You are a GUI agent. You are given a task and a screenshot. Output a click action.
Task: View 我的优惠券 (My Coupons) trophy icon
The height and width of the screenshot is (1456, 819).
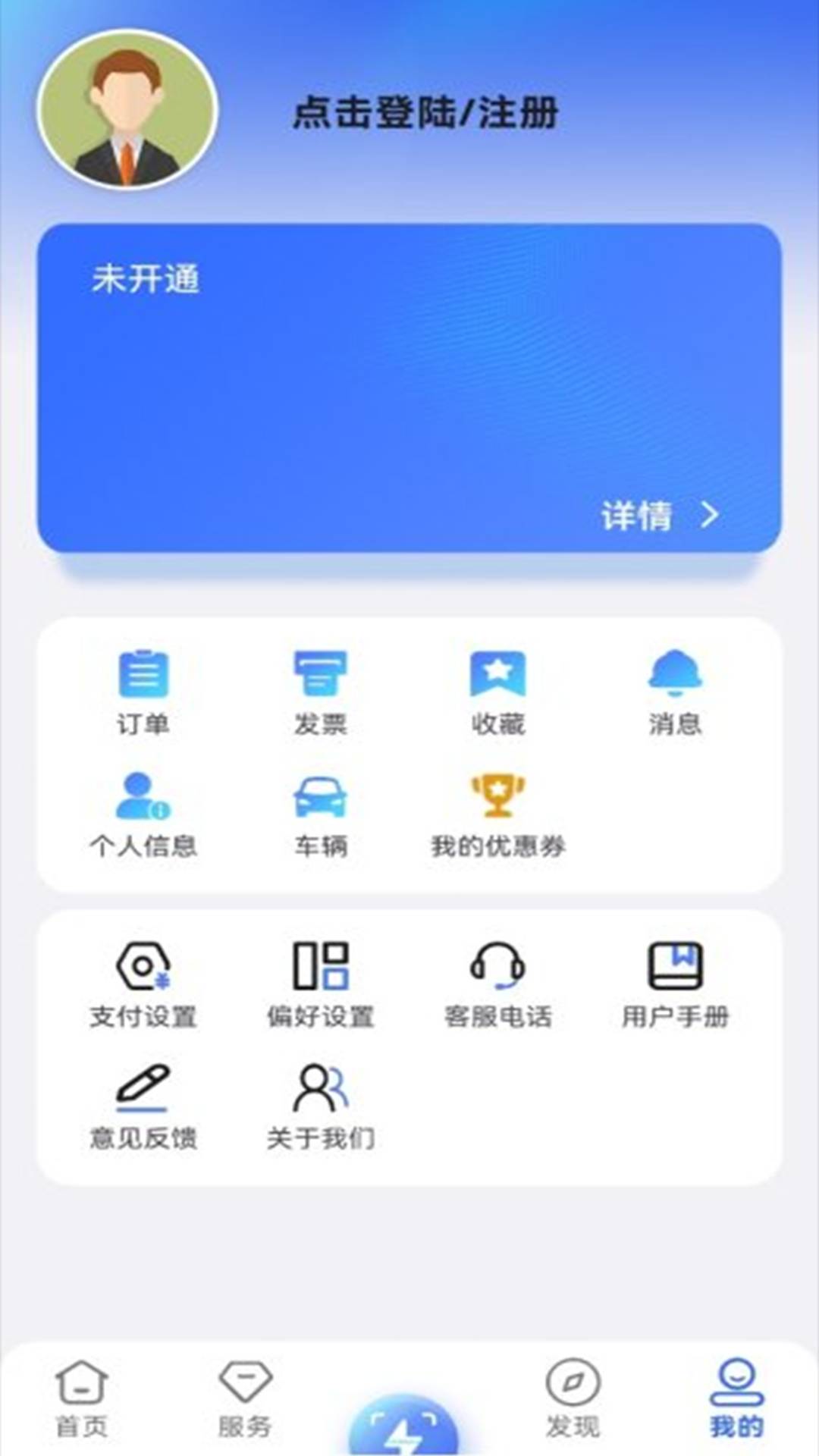[x=498, y=795]
